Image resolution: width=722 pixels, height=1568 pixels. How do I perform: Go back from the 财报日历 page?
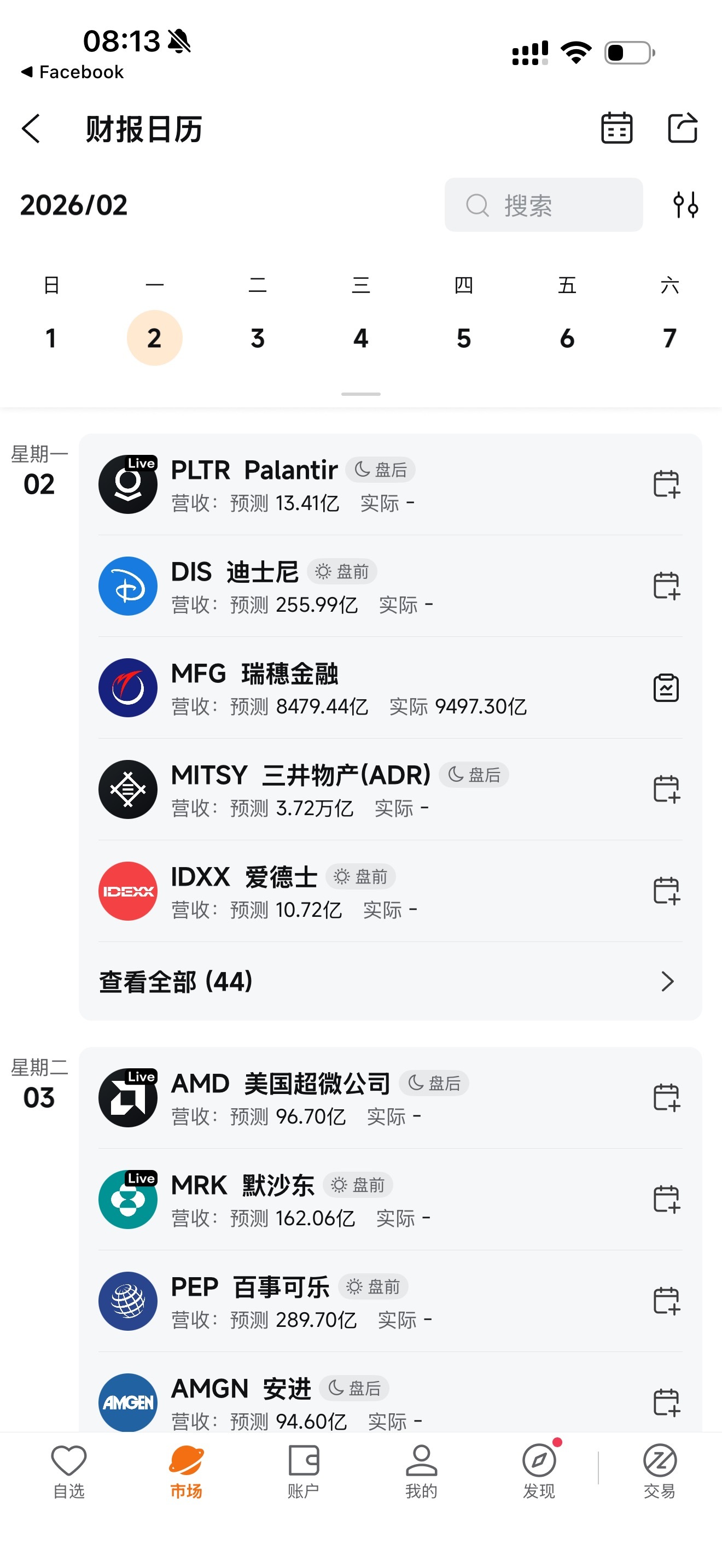(x=31, y=129)
